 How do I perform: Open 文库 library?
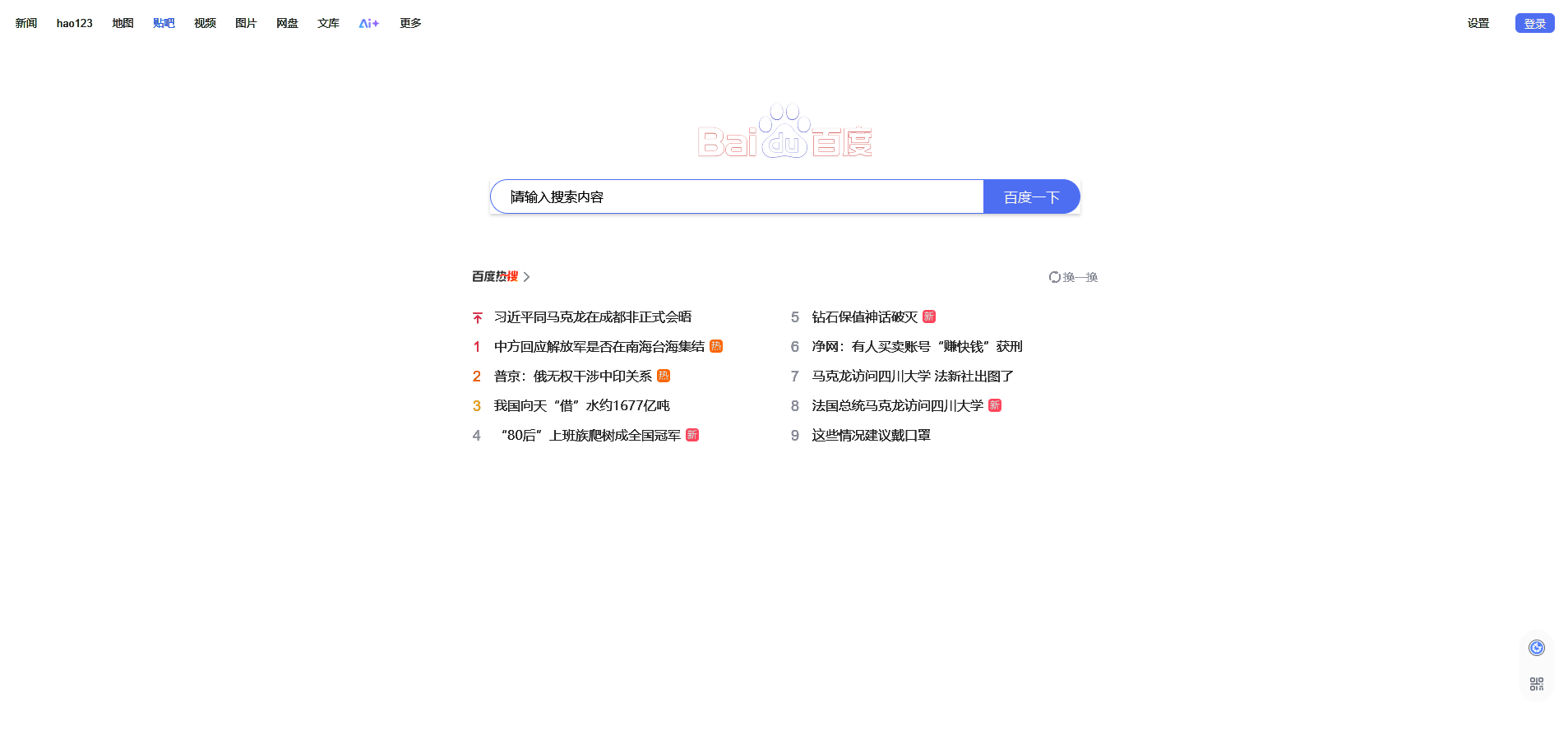(x=328, y=23)
